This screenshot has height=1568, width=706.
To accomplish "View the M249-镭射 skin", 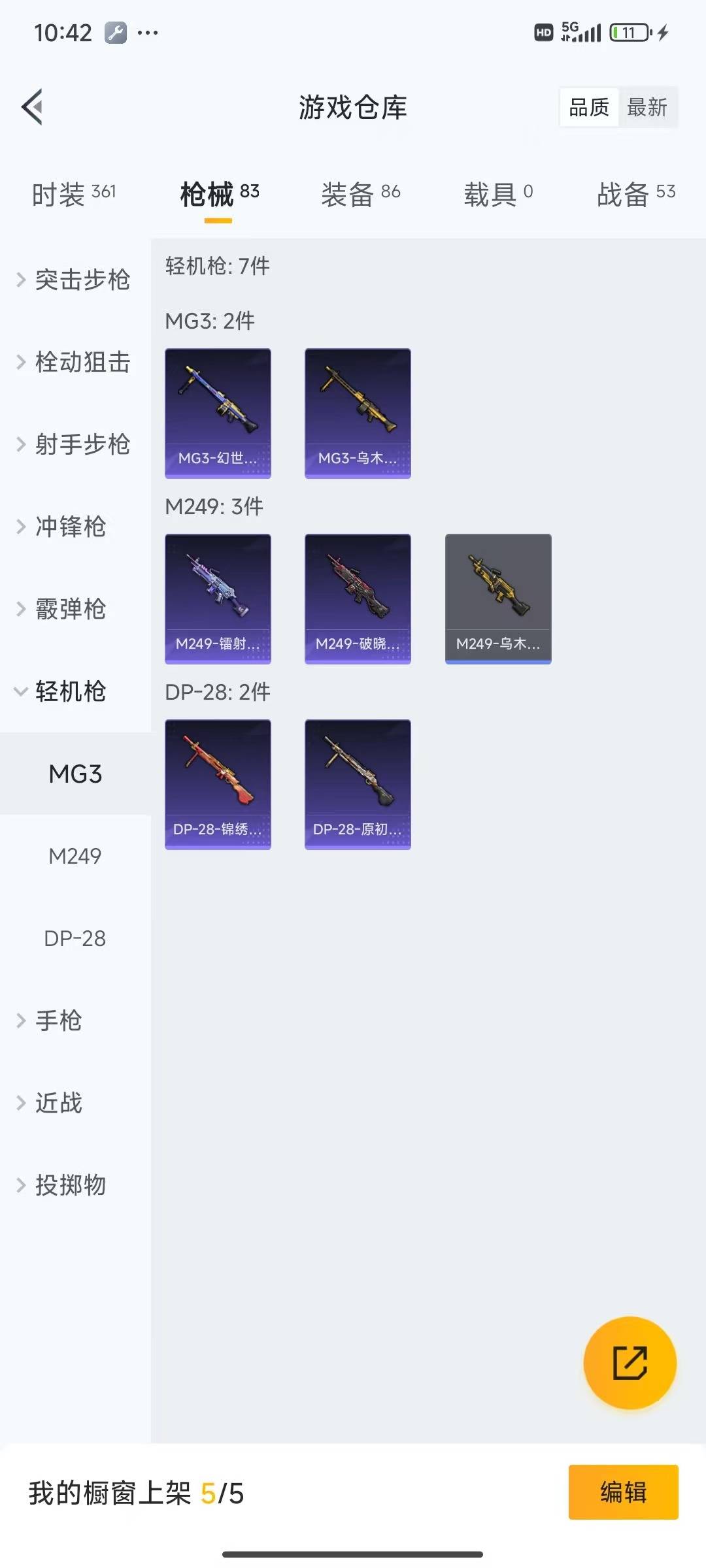I will click(218, 598).
